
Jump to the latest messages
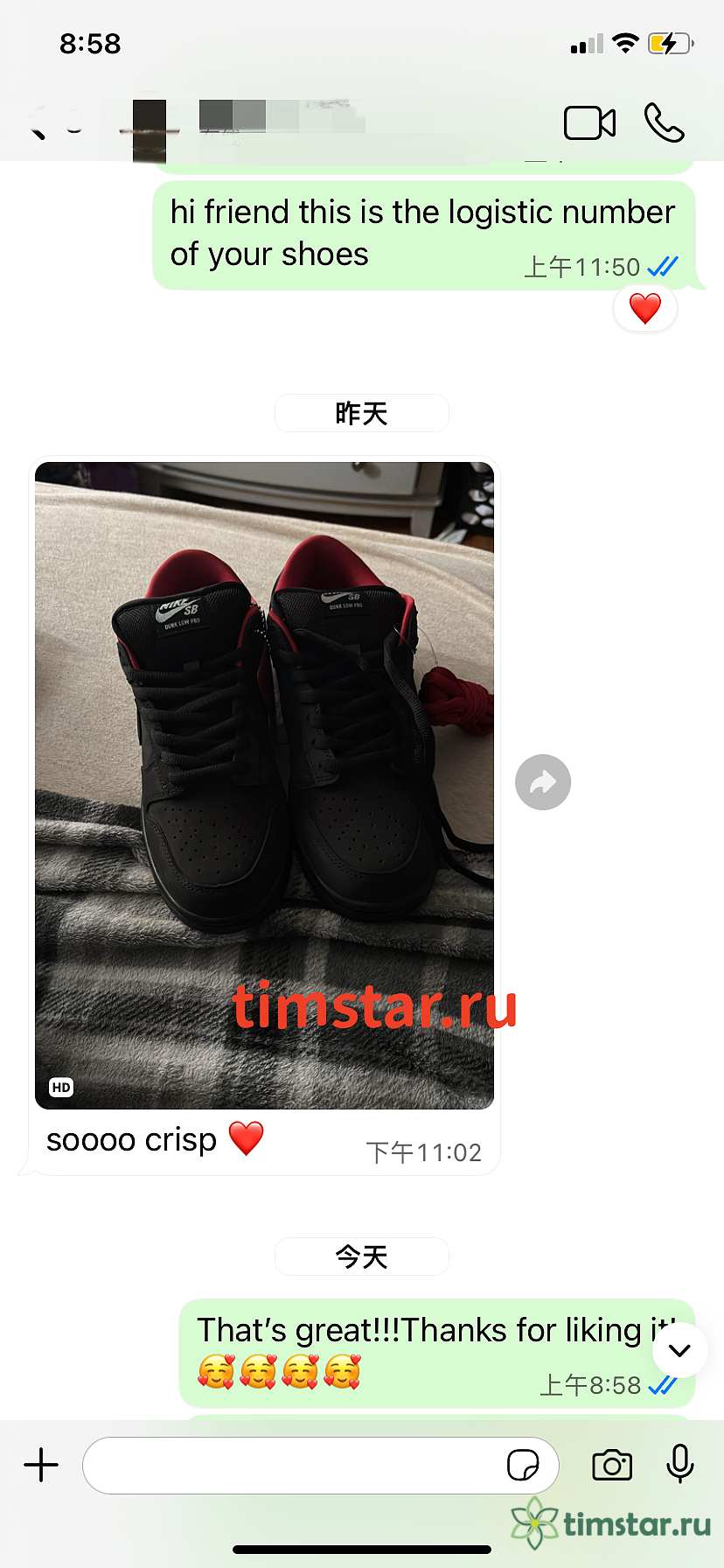click(x=679, y=1350)
